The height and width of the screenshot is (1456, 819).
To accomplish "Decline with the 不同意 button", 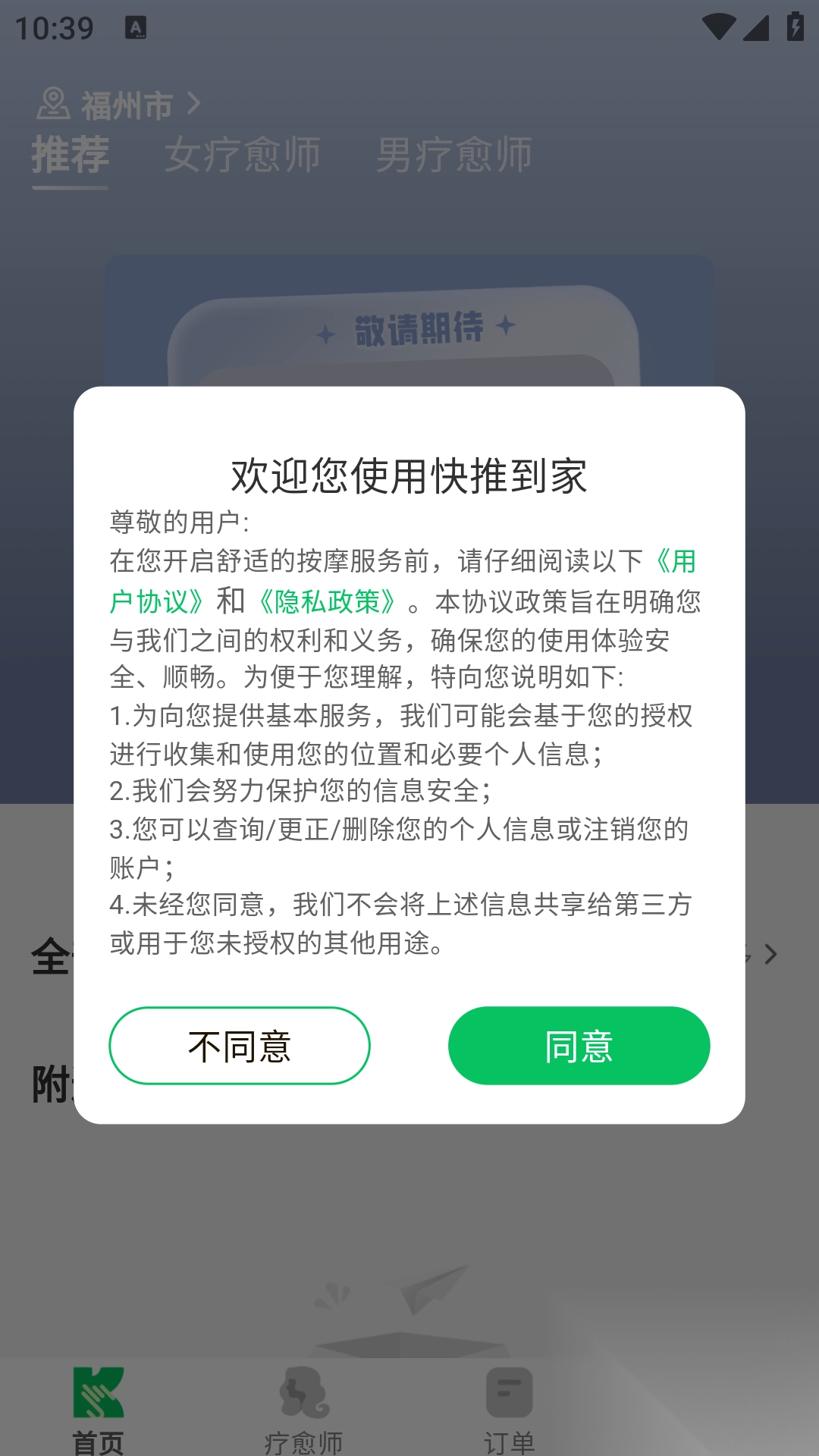I will 240,1046.
